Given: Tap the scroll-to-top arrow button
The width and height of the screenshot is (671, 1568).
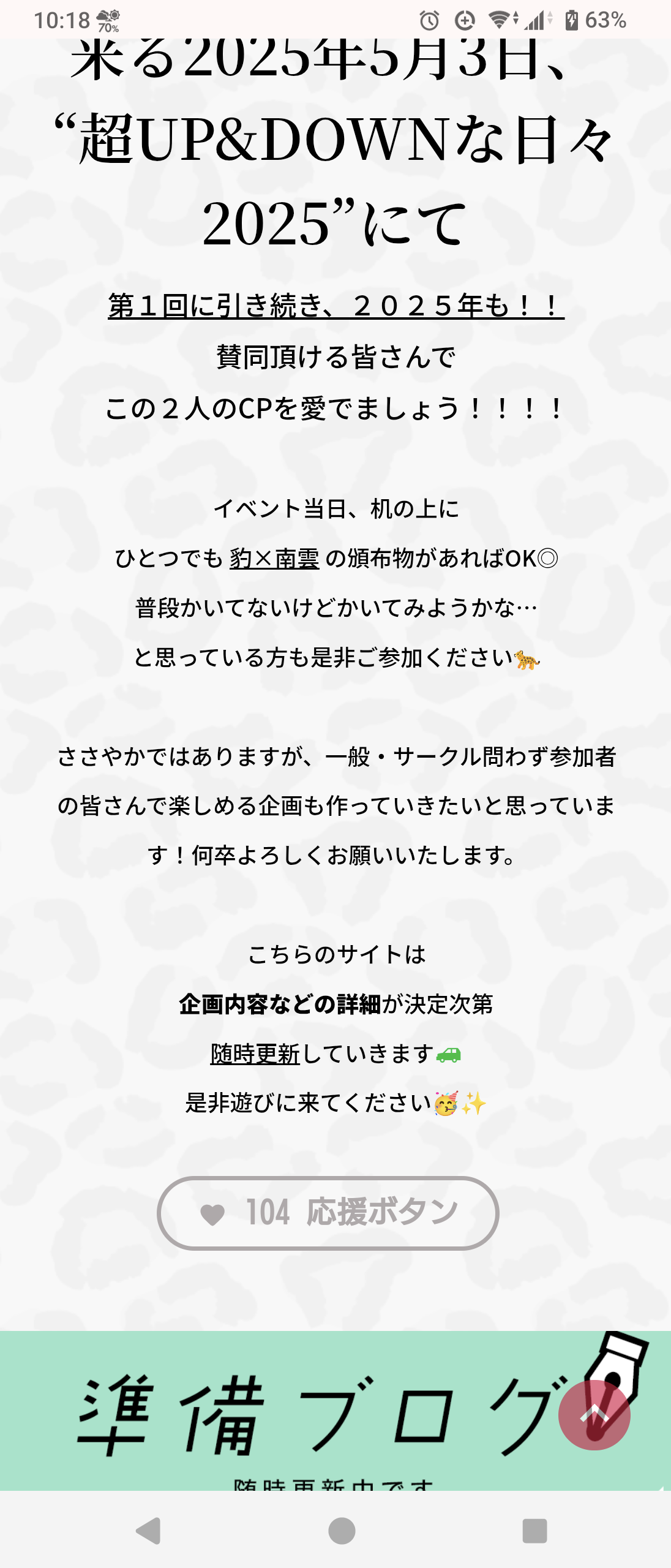Looking at the screenshot, I should tap(594, 1414).
